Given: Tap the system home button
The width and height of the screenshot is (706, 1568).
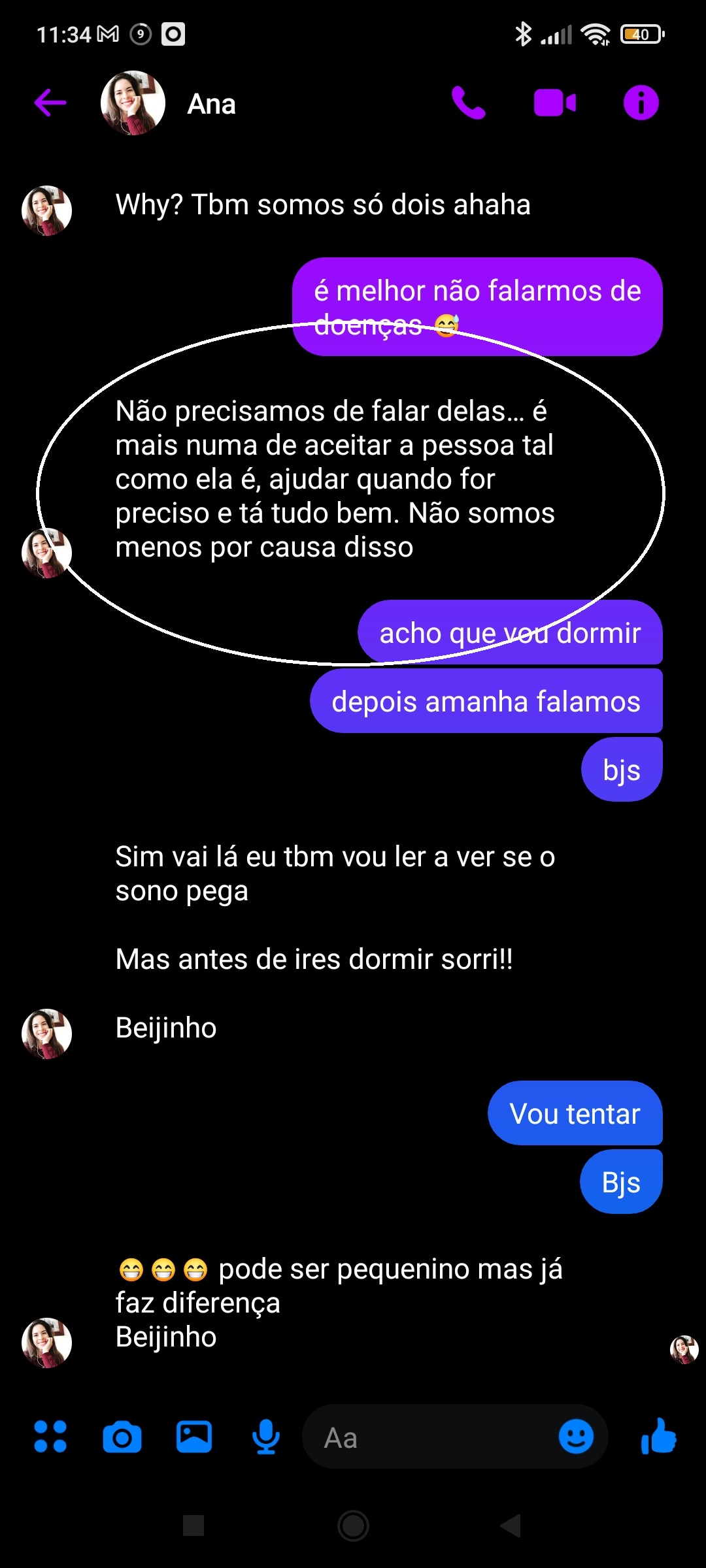Looking at the screenshot, I should pos(353,1526).
